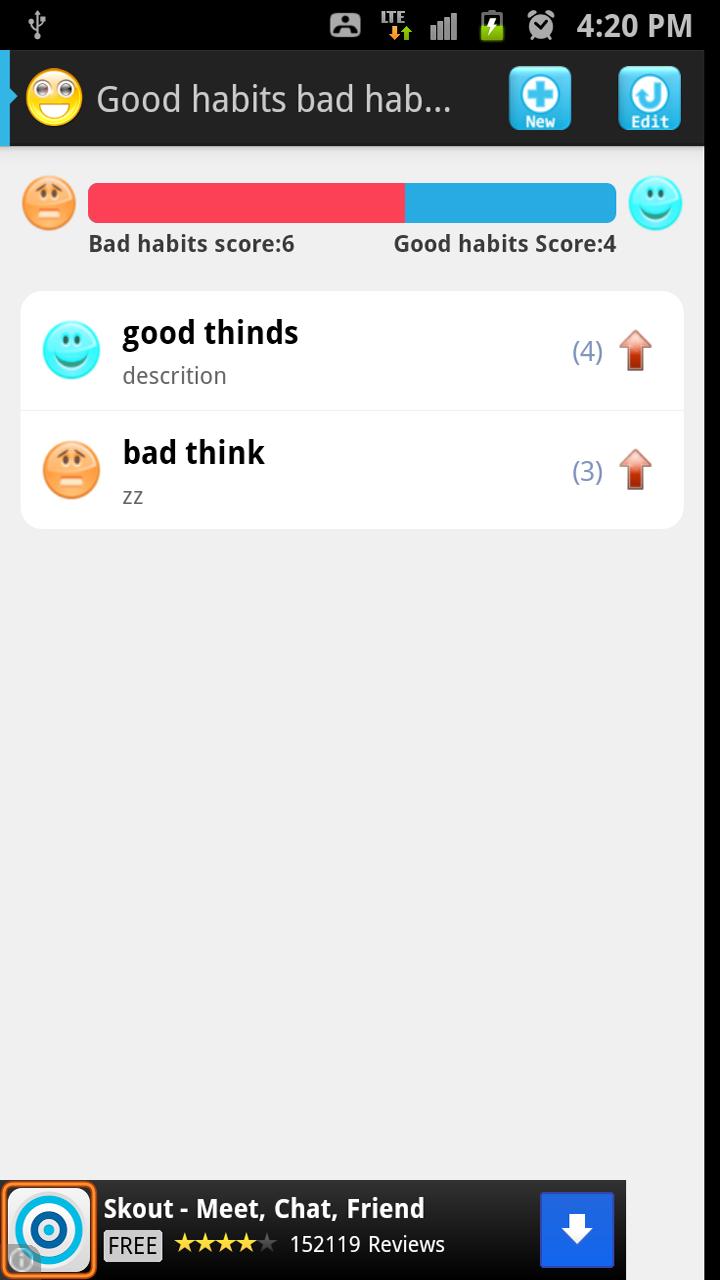This screenshot has width=720, height=1280.
Task: Tap the blue download arrow in the ad
Action: point(577,1230)
